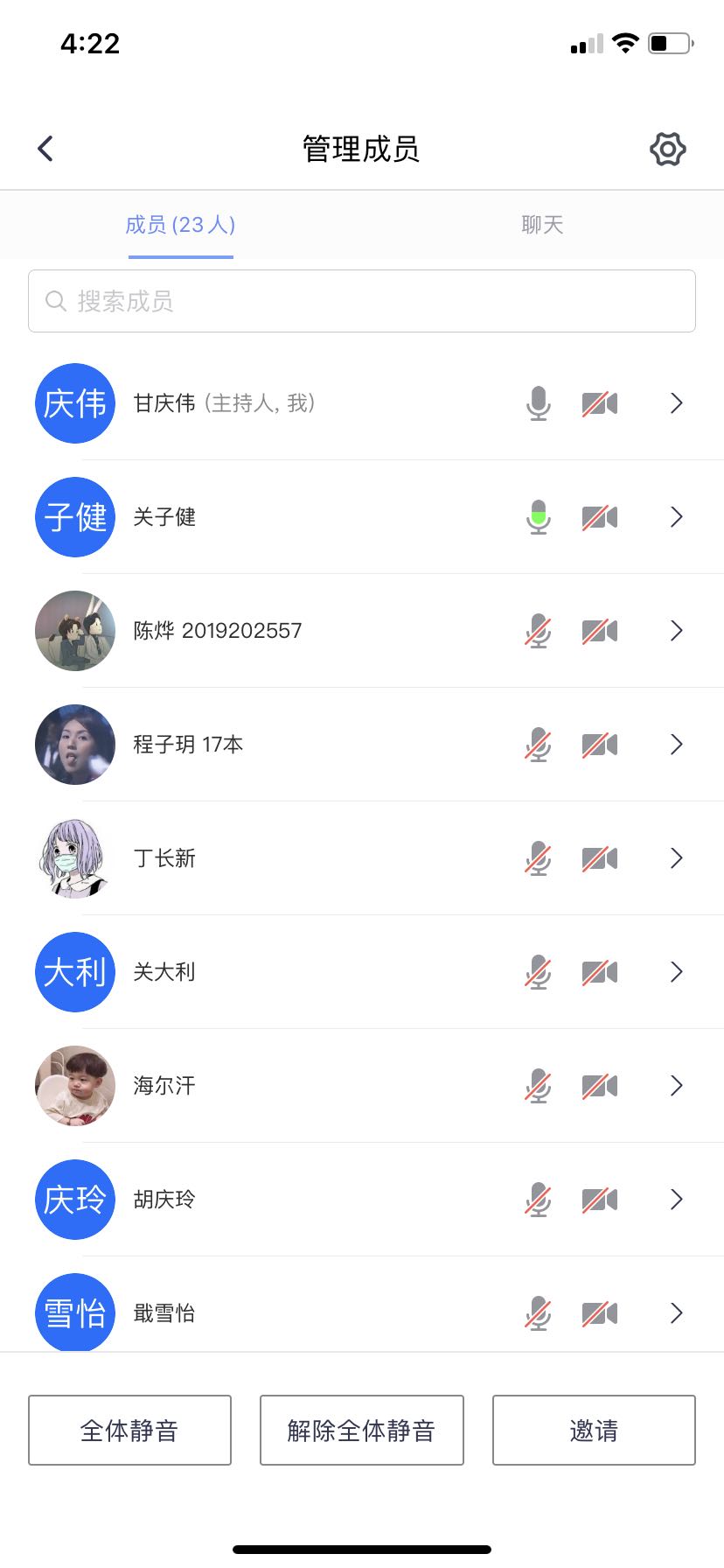The height and width of the screenshot is (1568, 724).
Task: Tap the 搜索成员 search field
Action: [362, 301]
